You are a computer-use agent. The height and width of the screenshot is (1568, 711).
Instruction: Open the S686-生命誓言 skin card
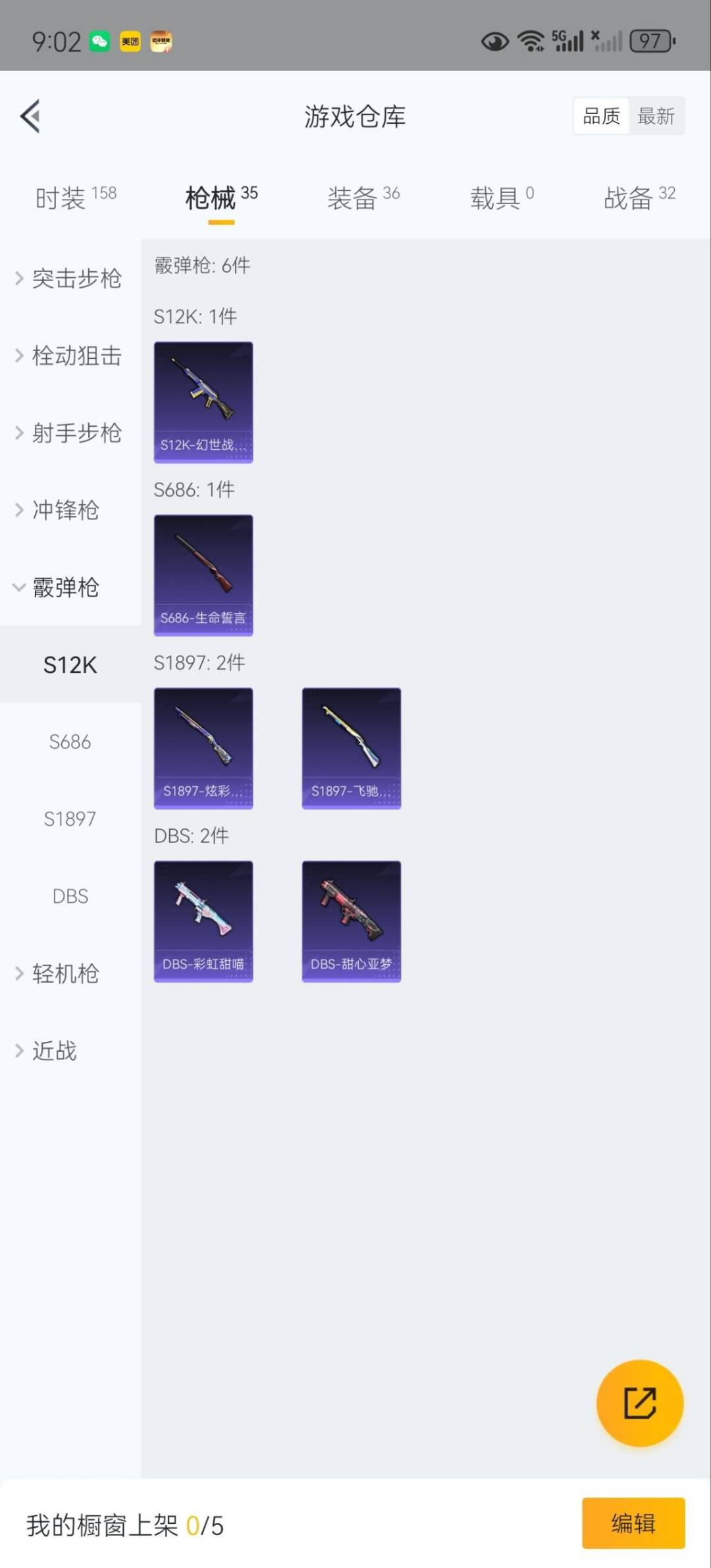click(203, 575)
